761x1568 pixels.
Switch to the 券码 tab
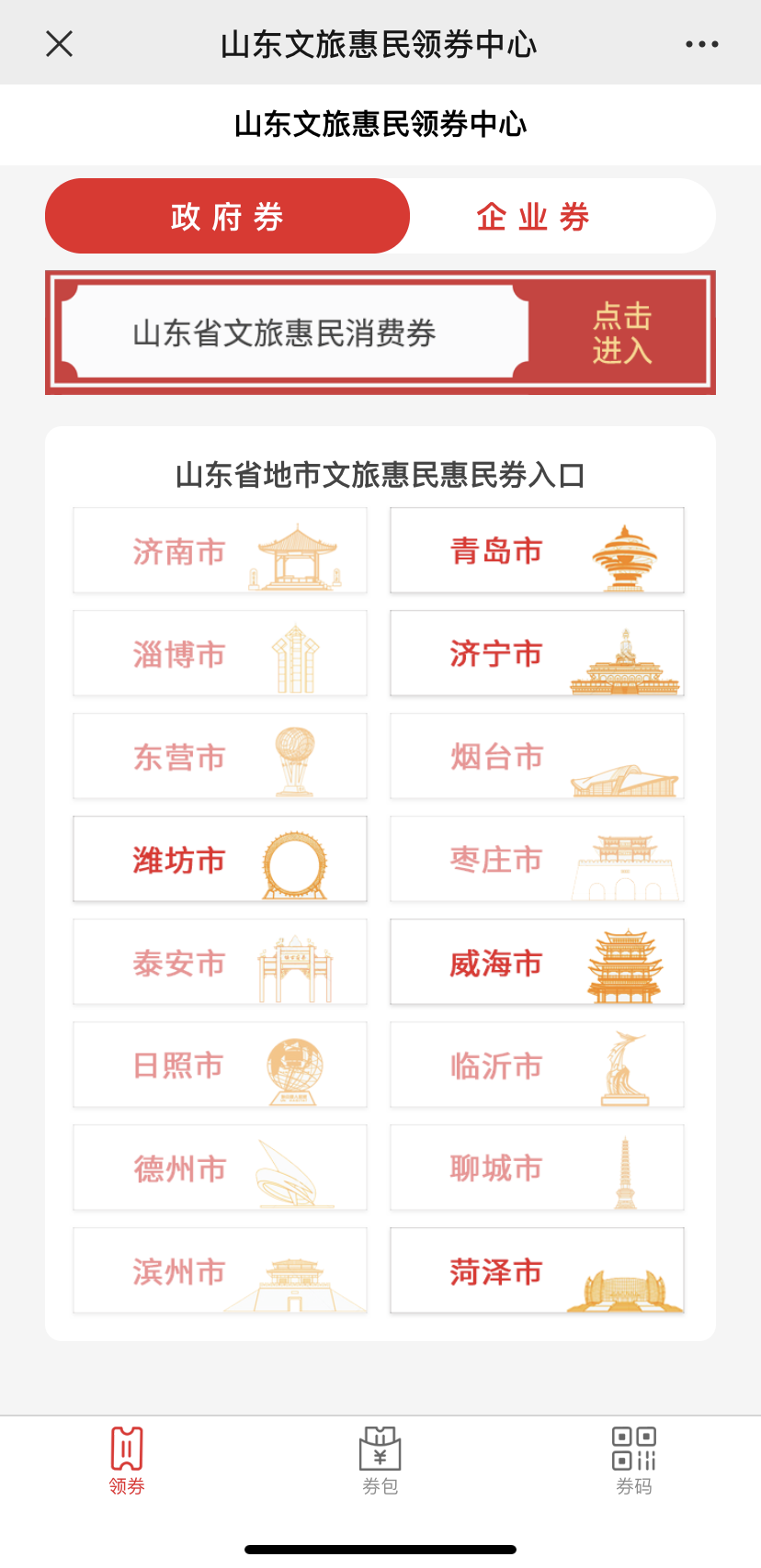(633, 1461)
